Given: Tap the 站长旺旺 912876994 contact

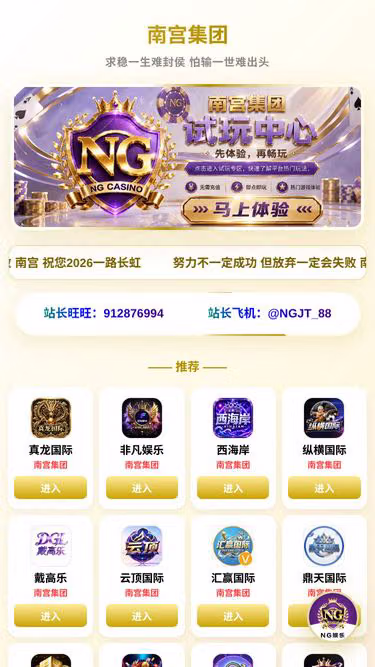Looking at the screenshot, I should tap(104, 314).
